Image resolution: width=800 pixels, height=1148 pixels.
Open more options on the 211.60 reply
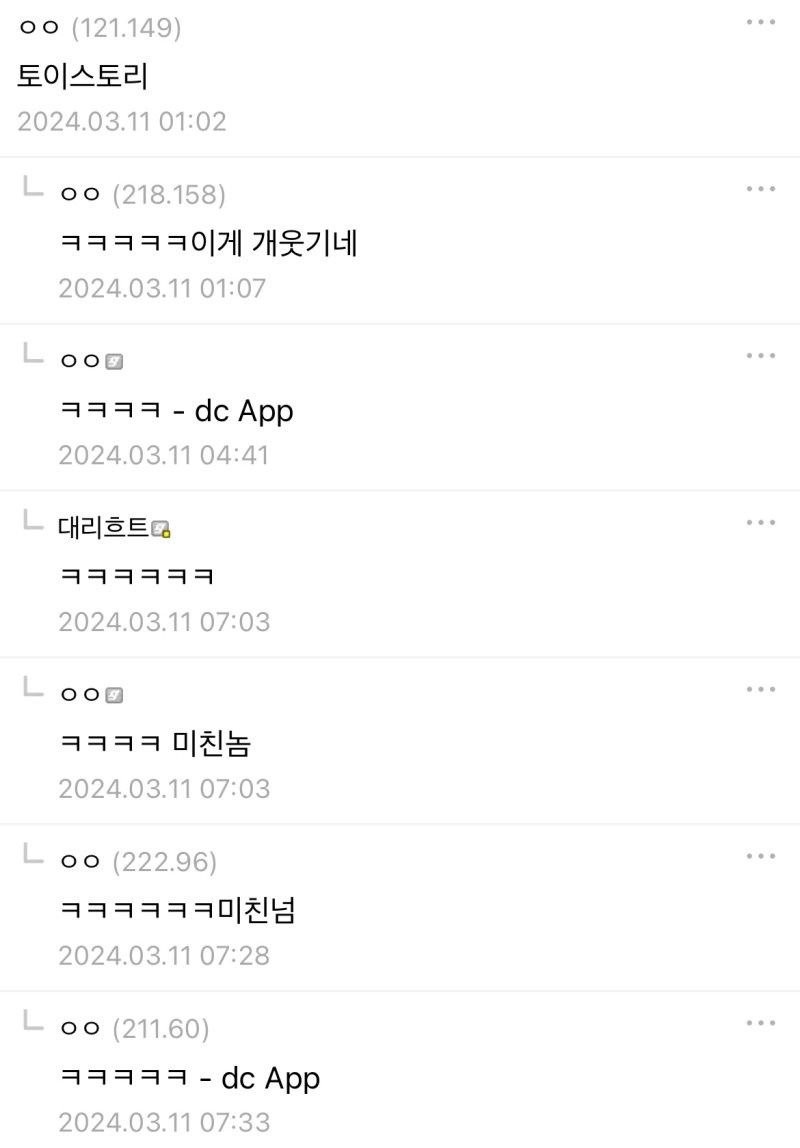click(761, 1023)
